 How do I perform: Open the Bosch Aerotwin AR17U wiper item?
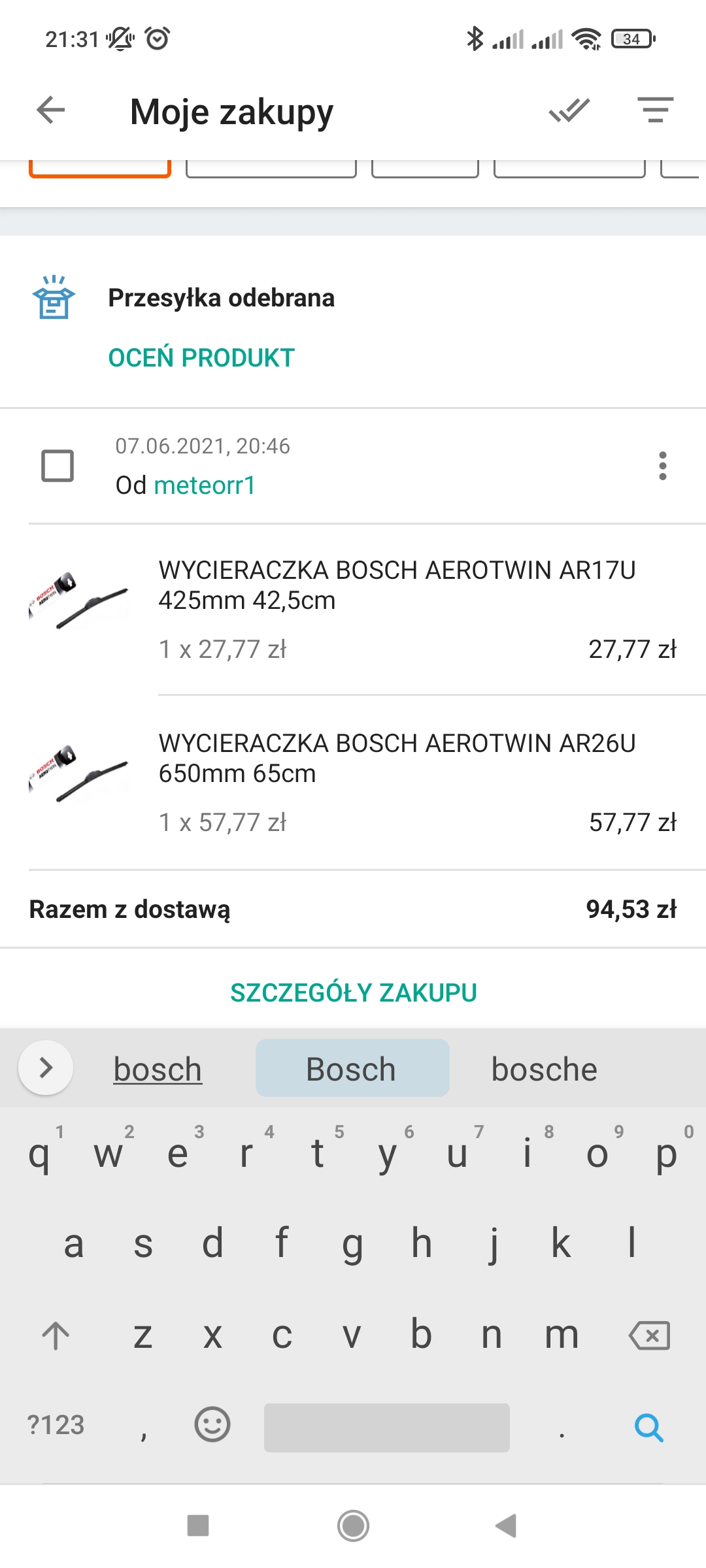coord(397,585)
